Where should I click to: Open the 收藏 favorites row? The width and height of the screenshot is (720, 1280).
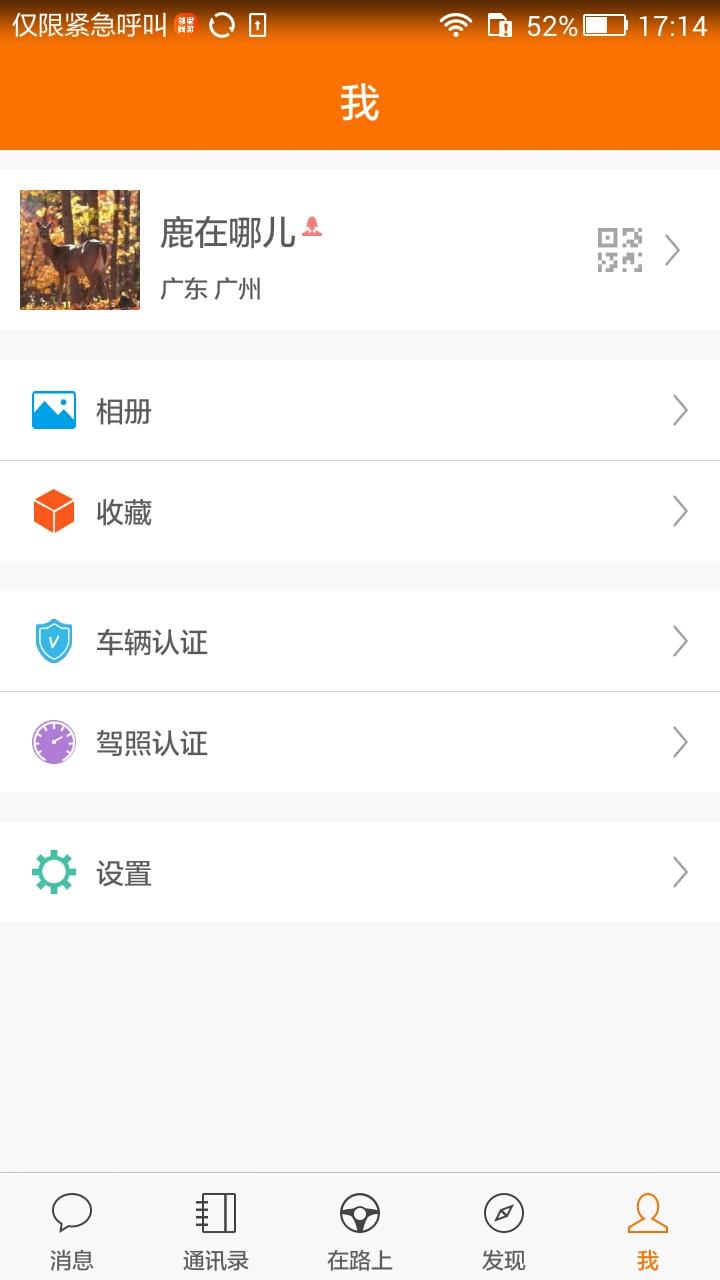click(x=360, y=512)
